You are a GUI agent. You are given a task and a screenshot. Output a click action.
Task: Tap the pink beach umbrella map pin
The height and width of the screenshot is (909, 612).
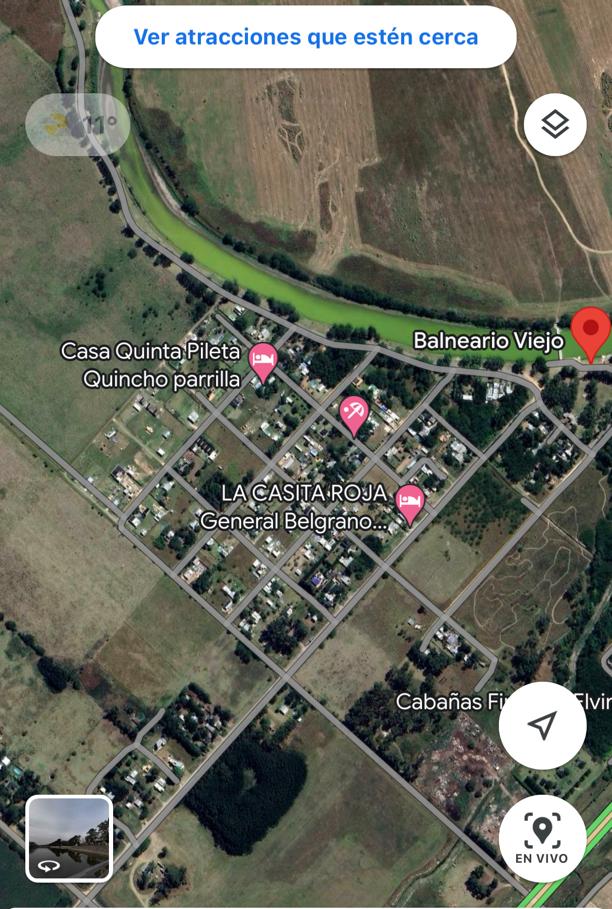pyautogui.click(x=354, y=411)
